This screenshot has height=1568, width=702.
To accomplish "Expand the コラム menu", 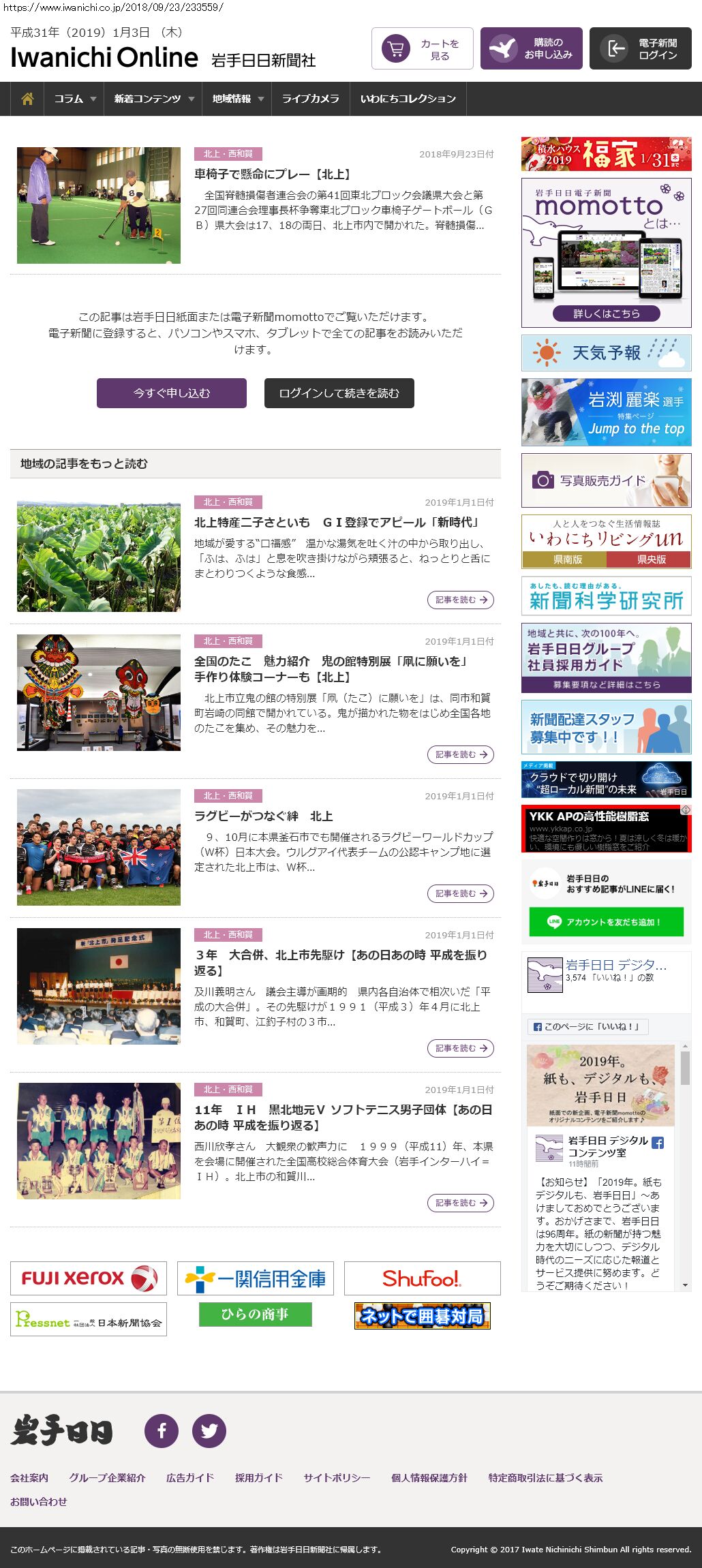I will pyautogui.click(x=74, y=99).
